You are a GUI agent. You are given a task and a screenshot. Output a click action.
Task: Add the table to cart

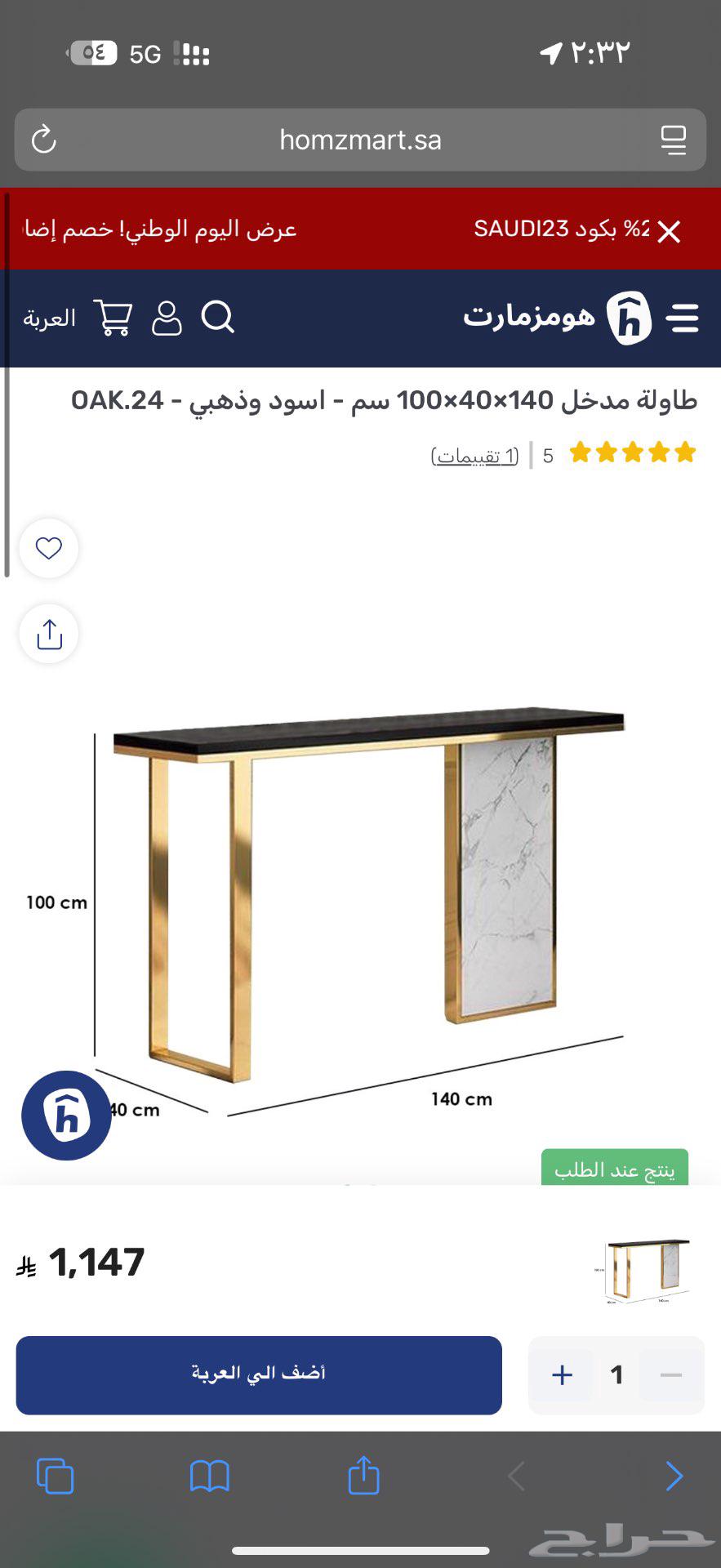click(x=259, y=1375)
